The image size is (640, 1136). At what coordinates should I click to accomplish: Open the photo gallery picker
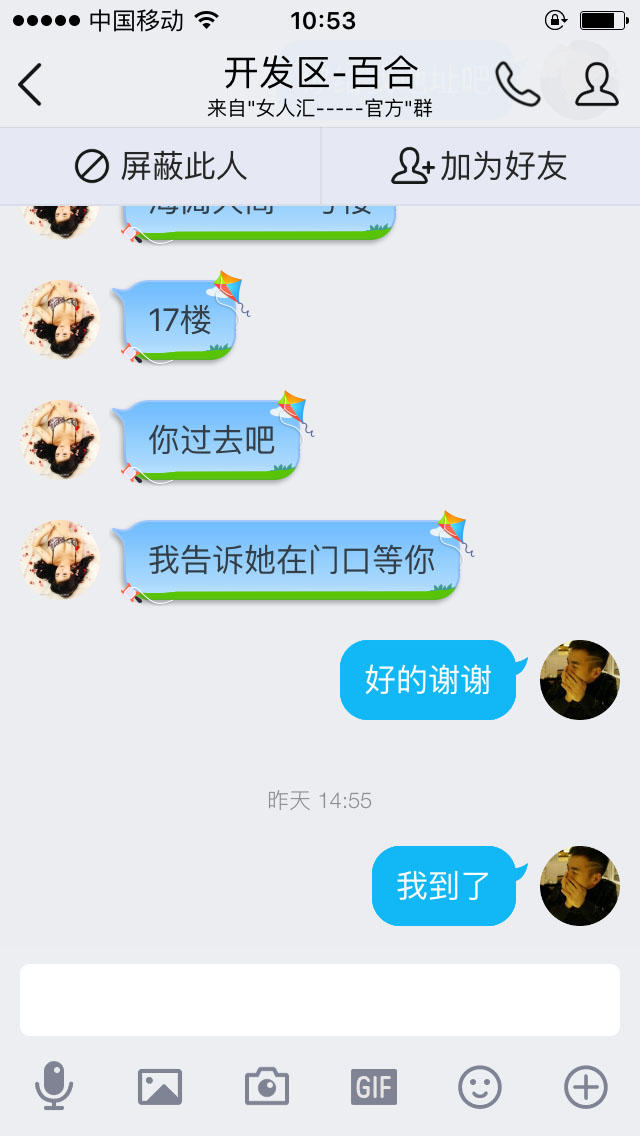160,1086
